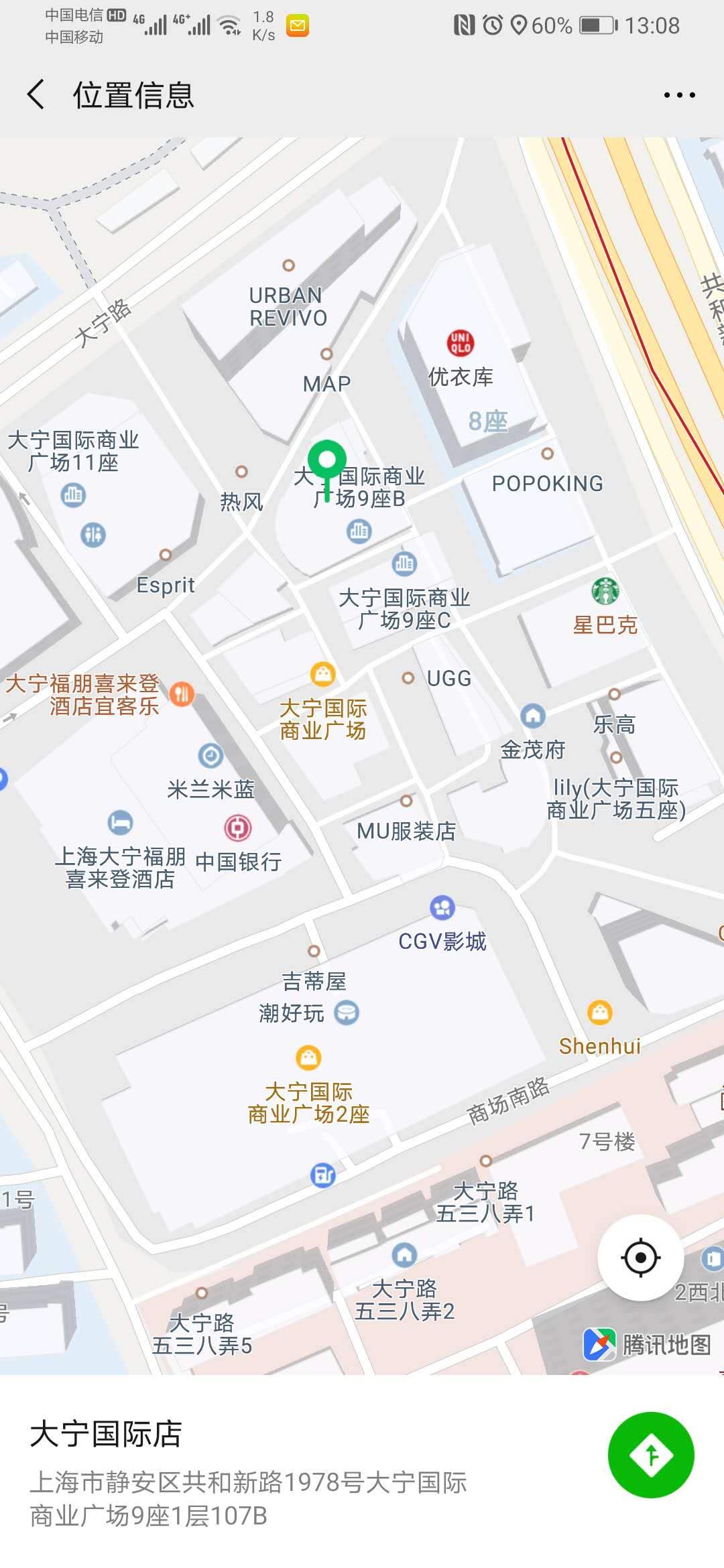Open the three-dot overflow menu
This screenshot has height=1568, width=724.
[679, 95]
